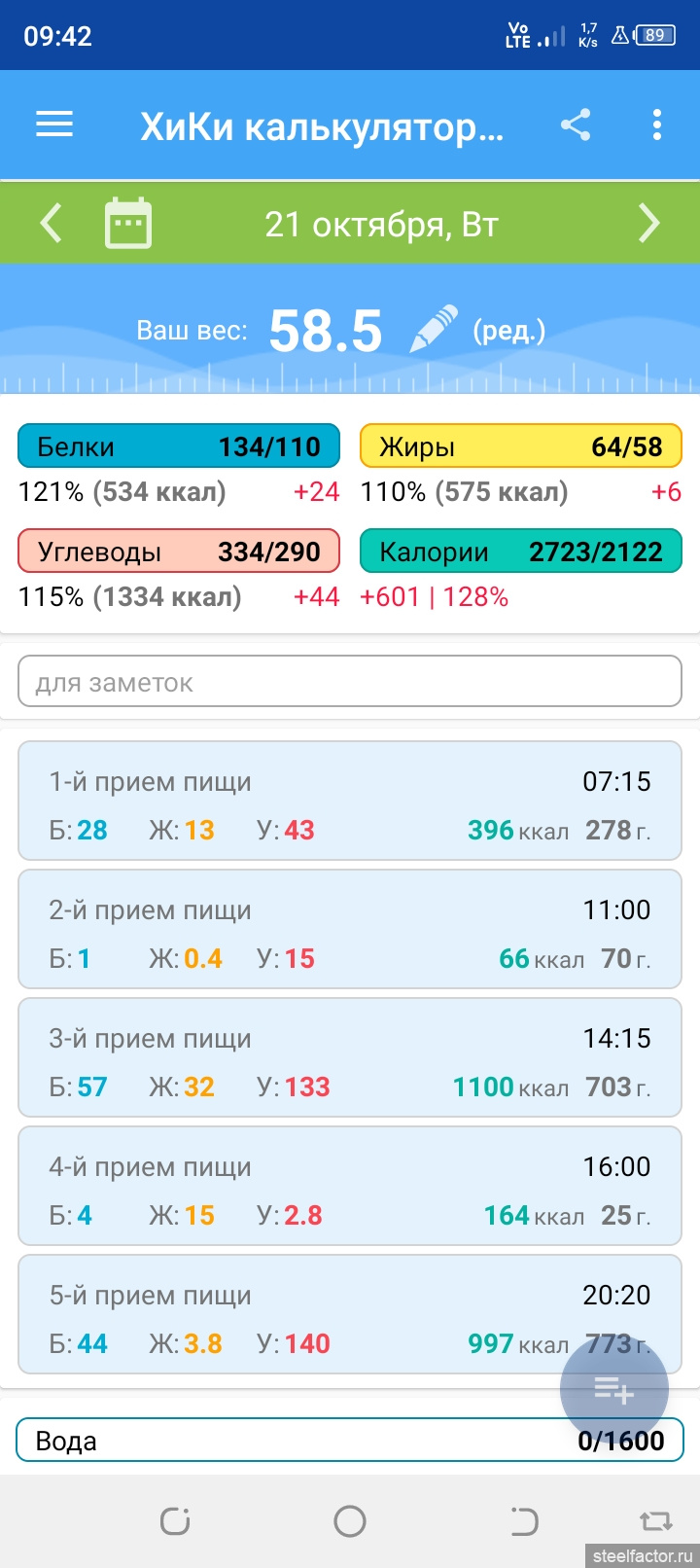Edit your weight with pencil icon

pos(434,330)
